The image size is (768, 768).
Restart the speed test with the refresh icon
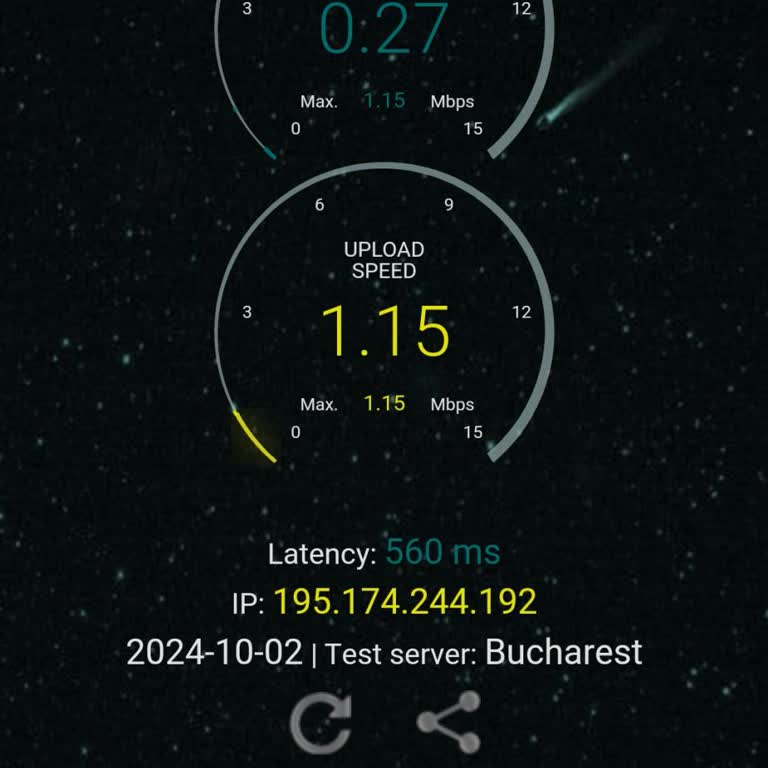(320, 722)
